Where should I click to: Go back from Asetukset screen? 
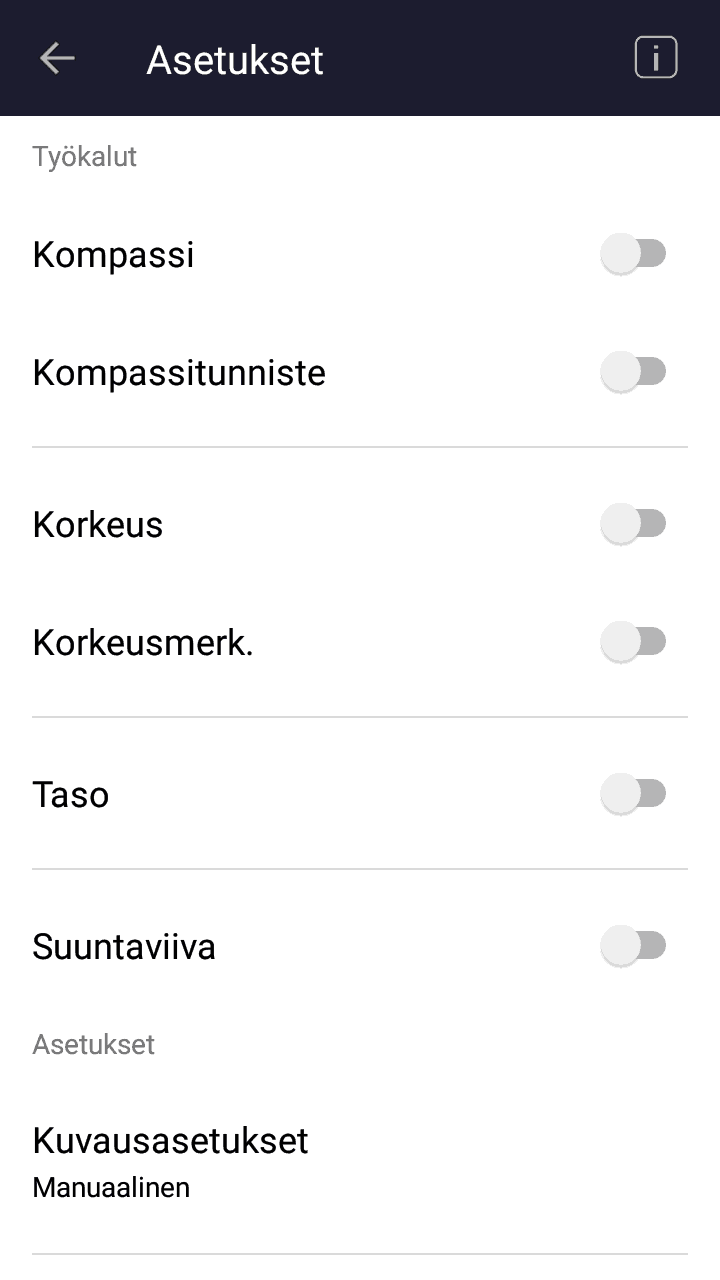coord(57,59)
